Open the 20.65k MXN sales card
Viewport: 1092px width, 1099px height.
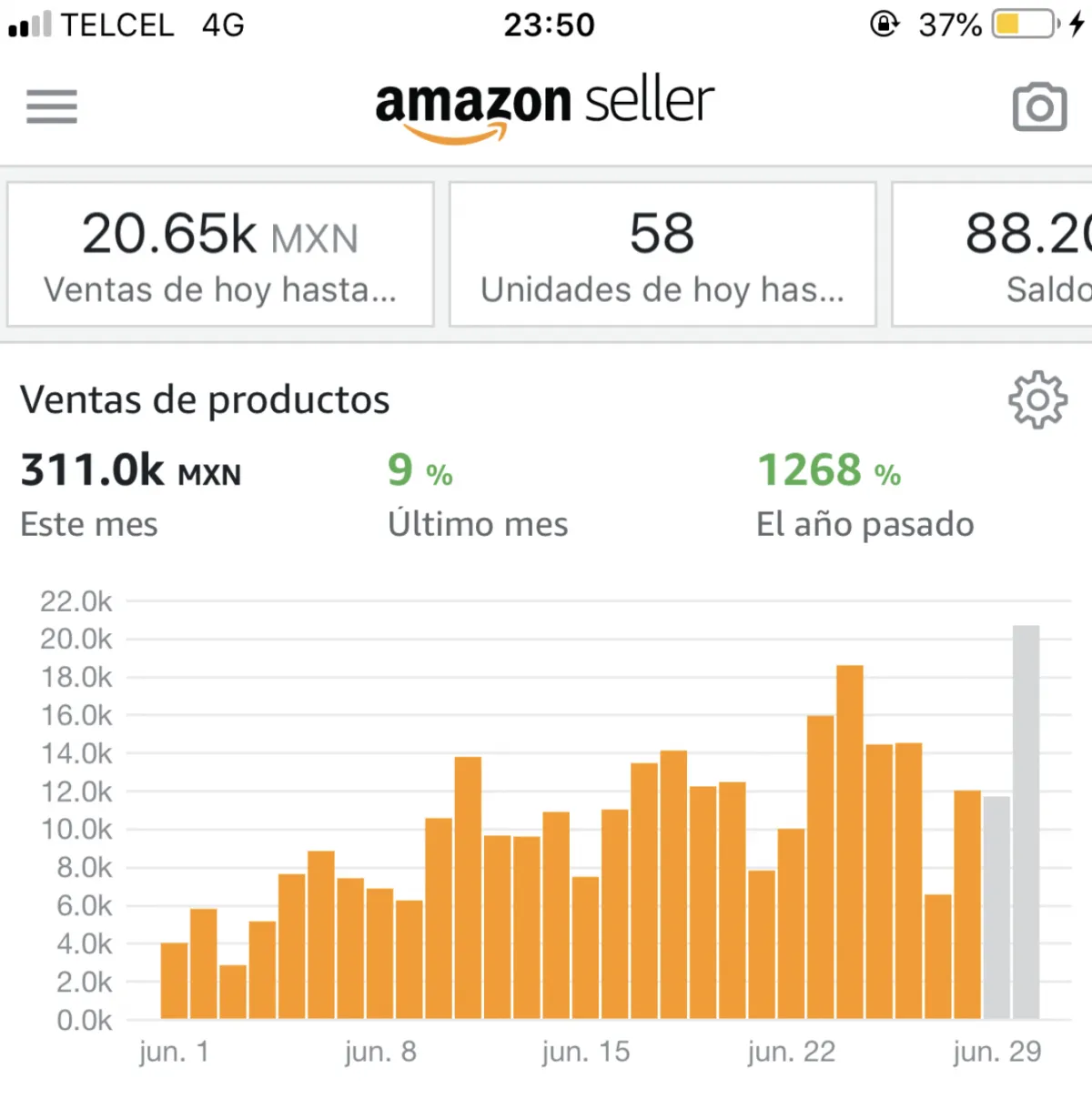point(220,254)
